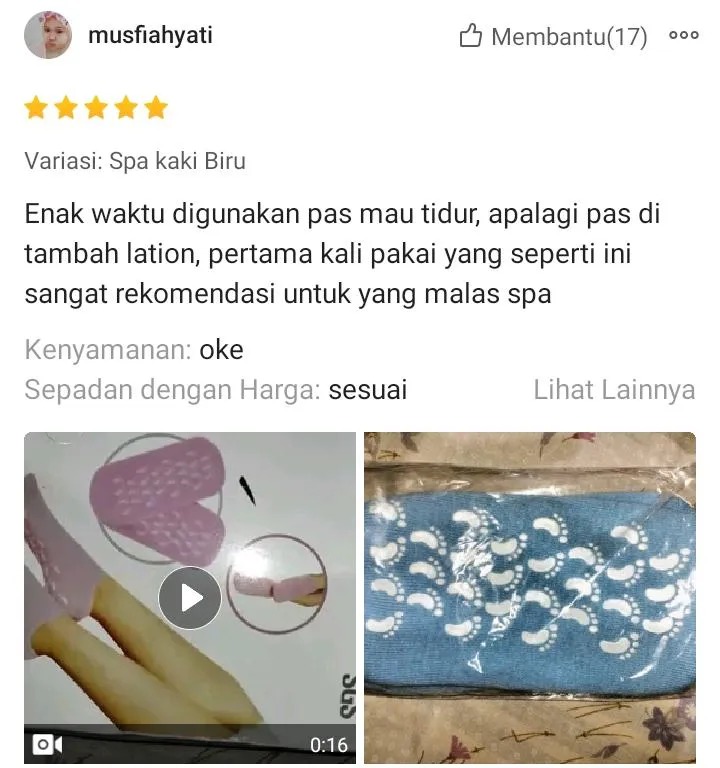The image size is (720, 768).
Task: Play the 0:16 review video
Action: click(x=190, y=598)
